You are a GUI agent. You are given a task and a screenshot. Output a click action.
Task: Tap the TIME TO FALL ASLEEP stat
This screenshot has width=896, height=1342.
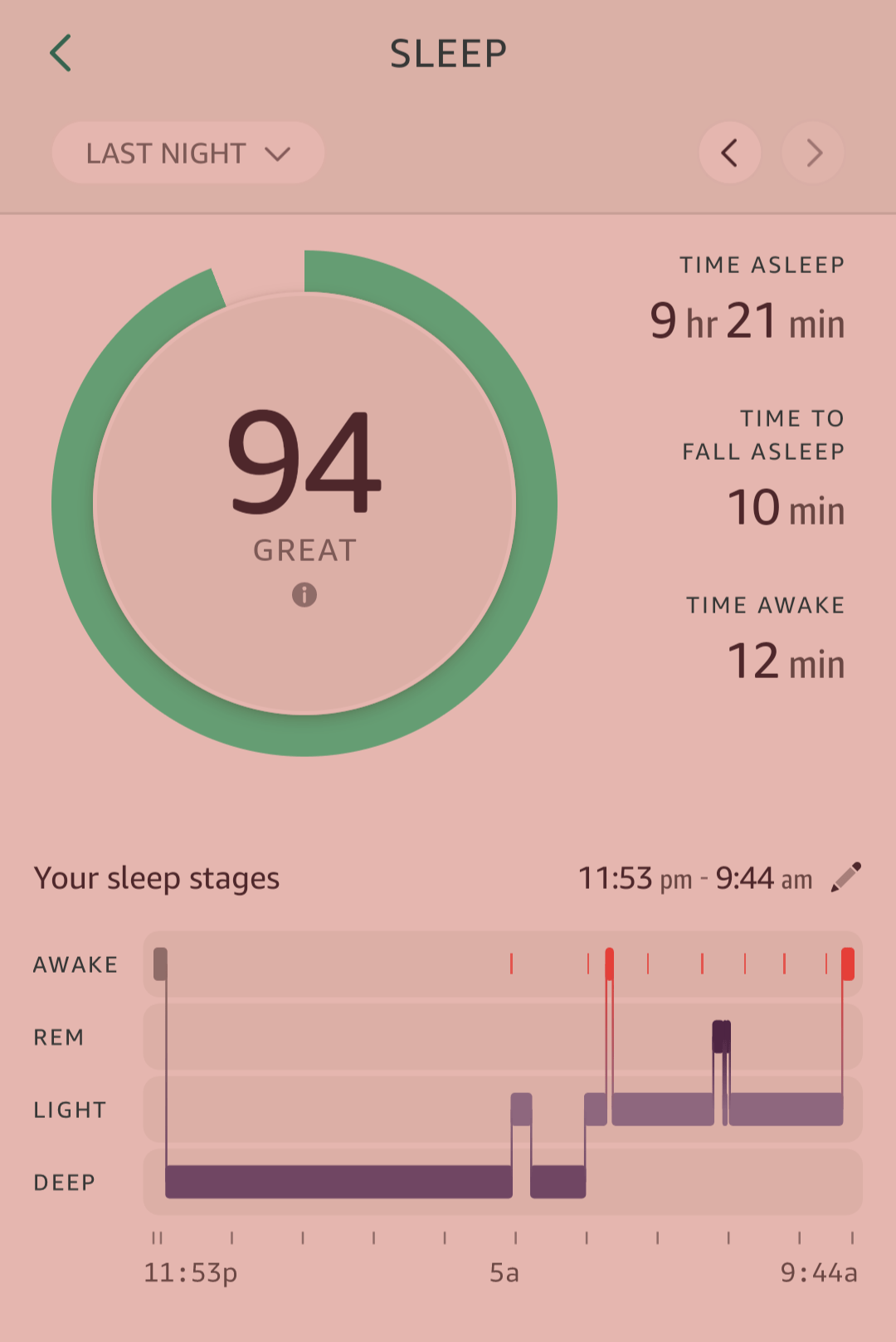point(785,509)
